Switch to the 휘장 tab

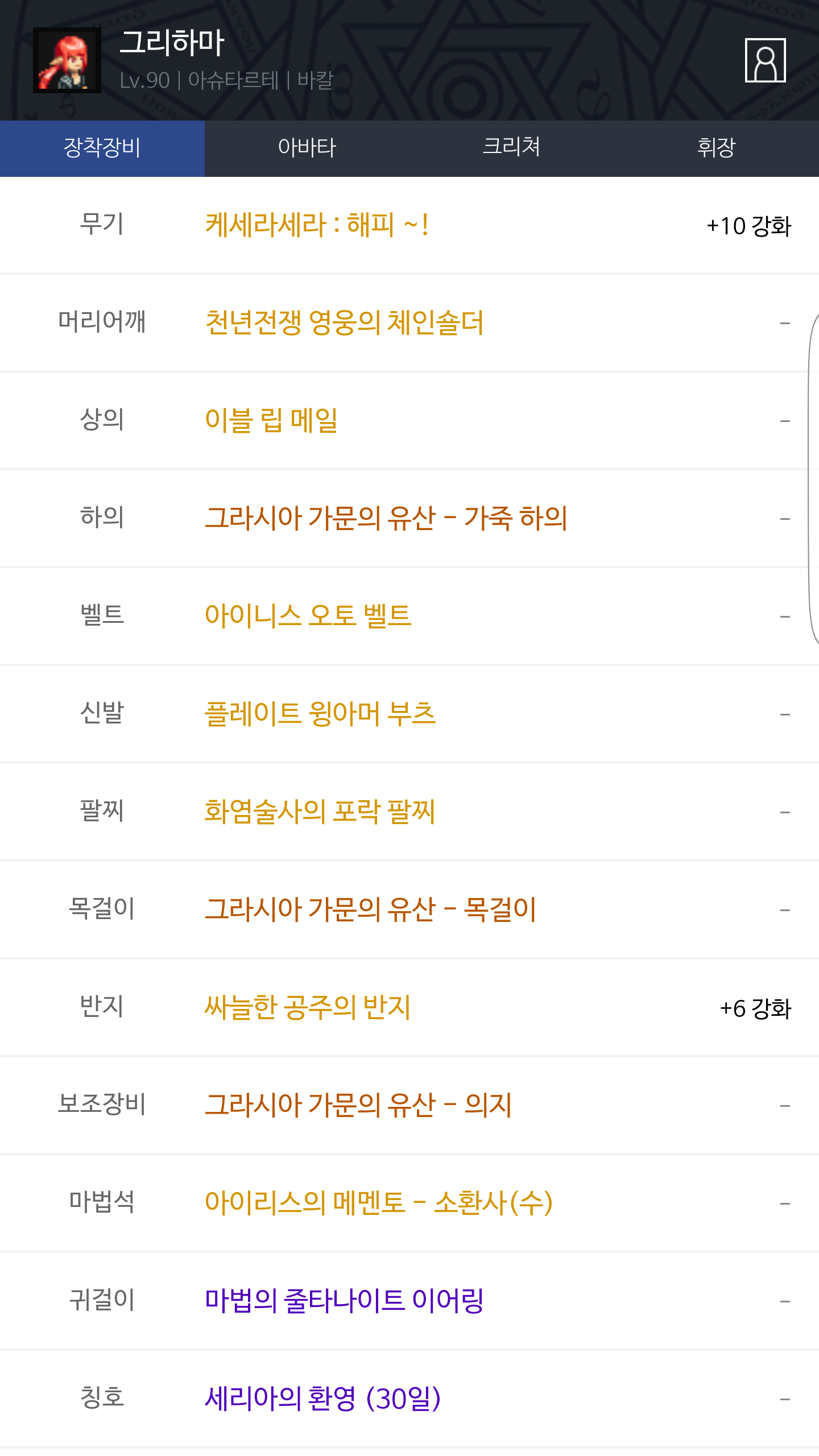716,148
